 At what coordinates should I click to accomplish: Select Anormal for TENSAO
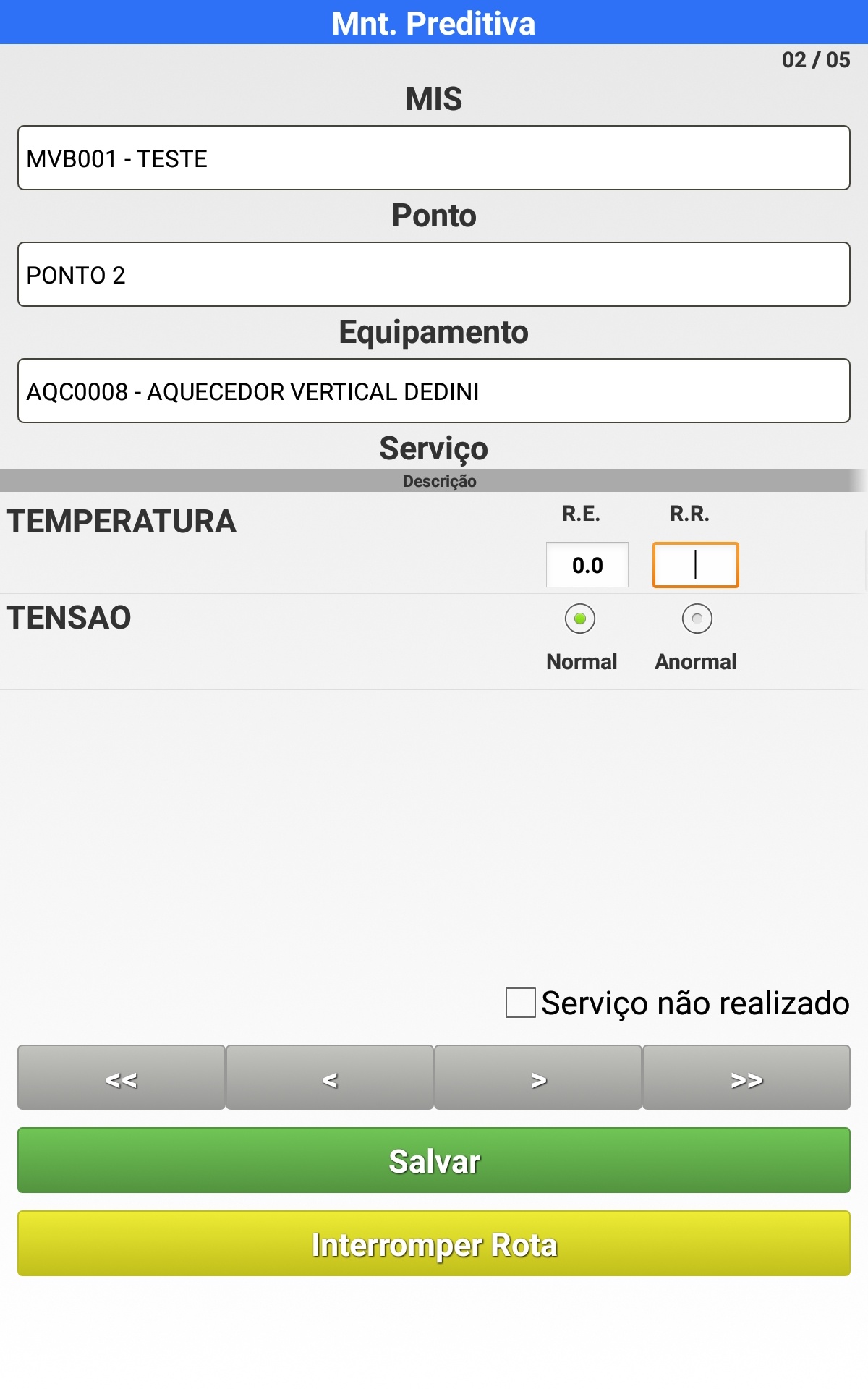[x=697, y=619]
